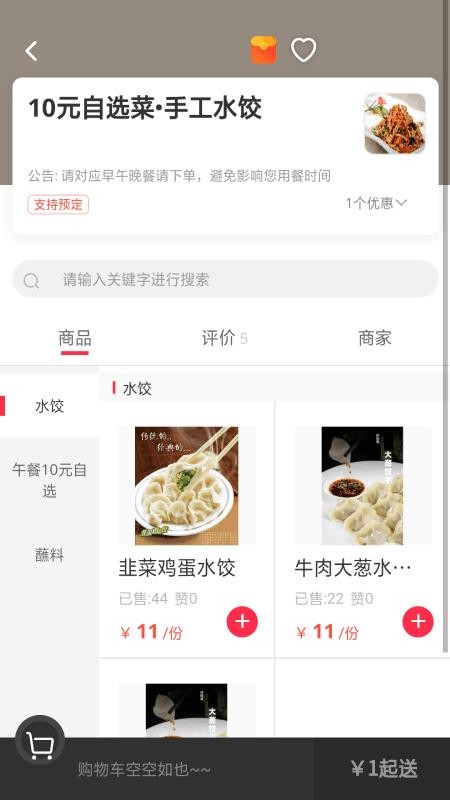This screenshot has height=800, width=450.
Task: Favorite this shop with the heart icon
Action: click(304, 50)
